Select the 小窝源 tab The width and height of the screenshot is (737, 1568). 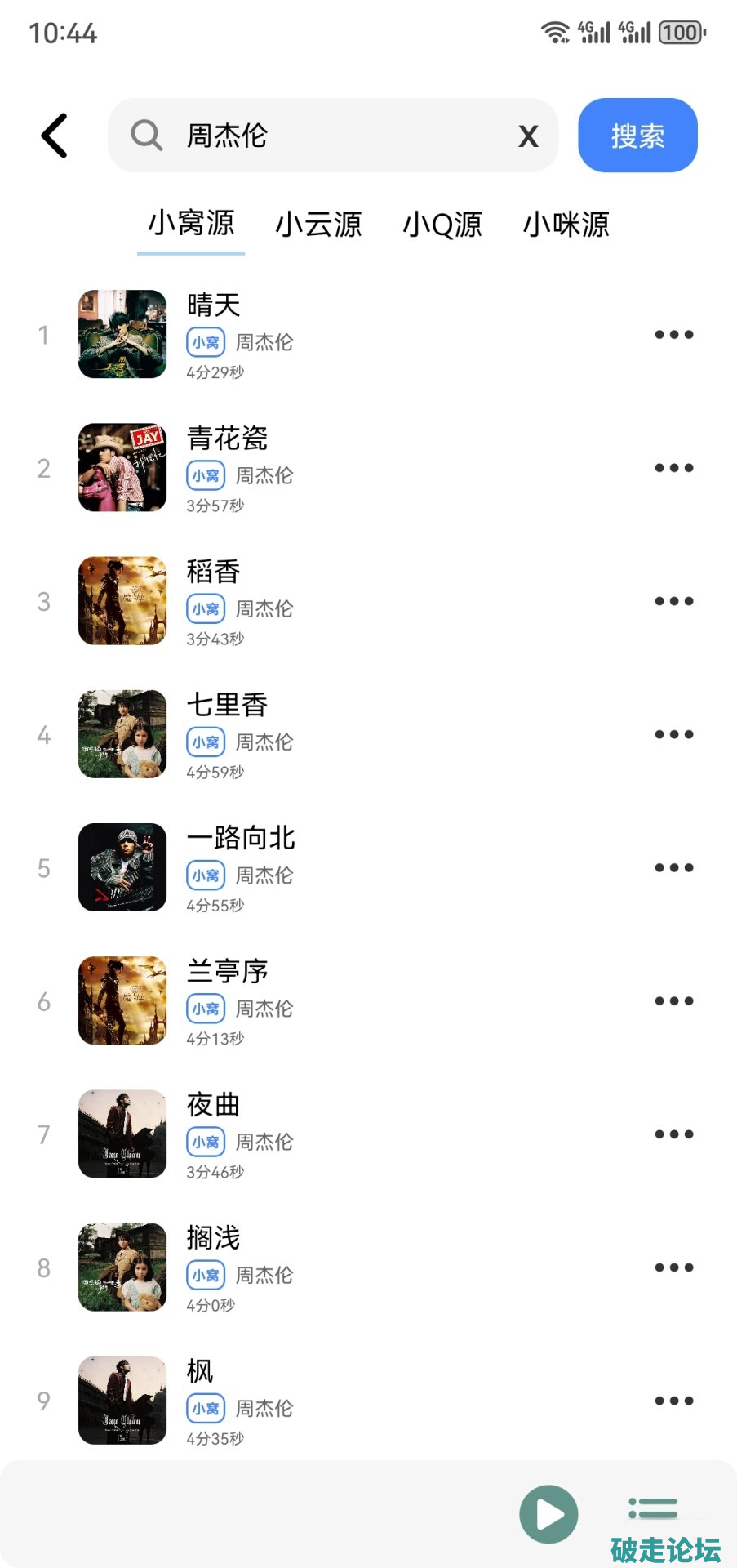coord(191,224)
